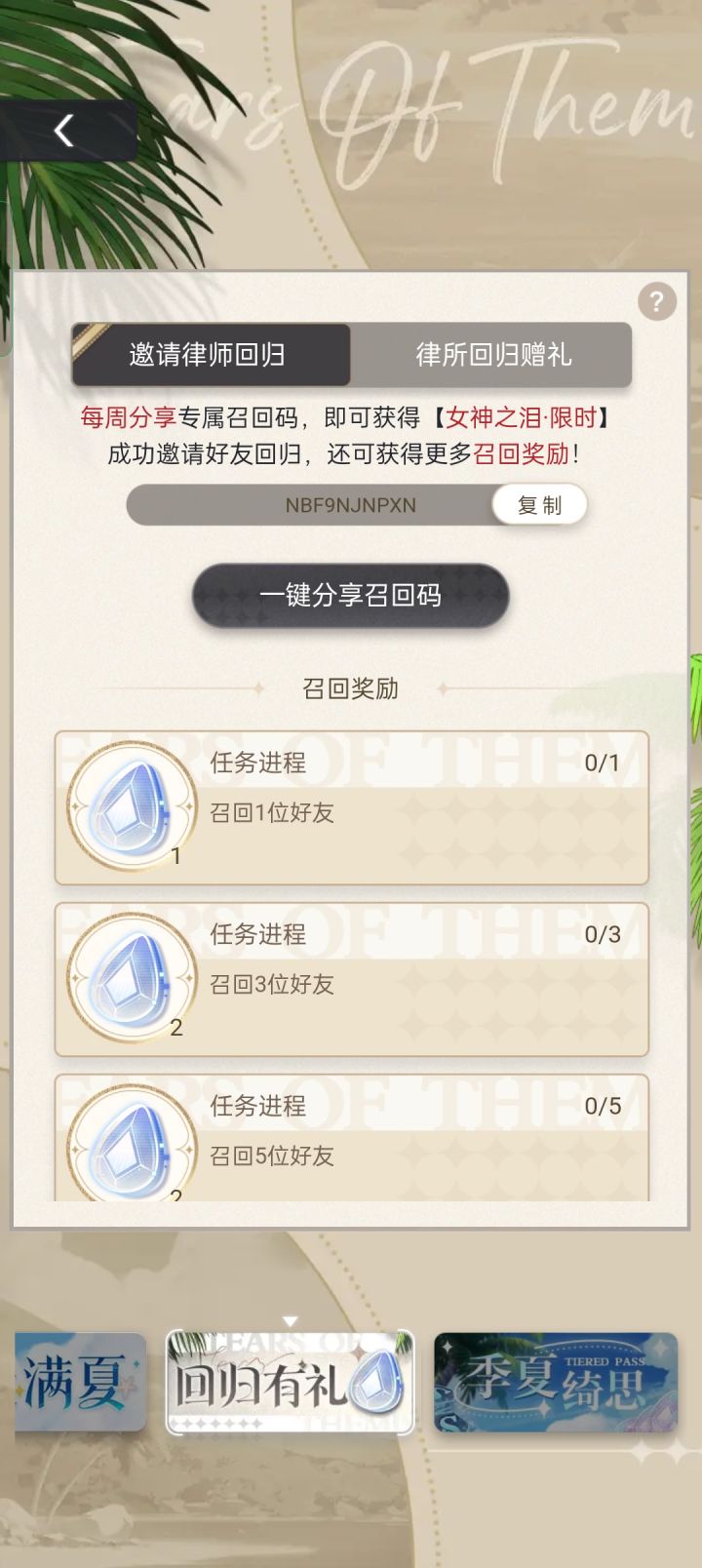The image size is (702, 1568).
Task: Tap the gem reward icon for recalling 1 friend
Action: point(128,806)
